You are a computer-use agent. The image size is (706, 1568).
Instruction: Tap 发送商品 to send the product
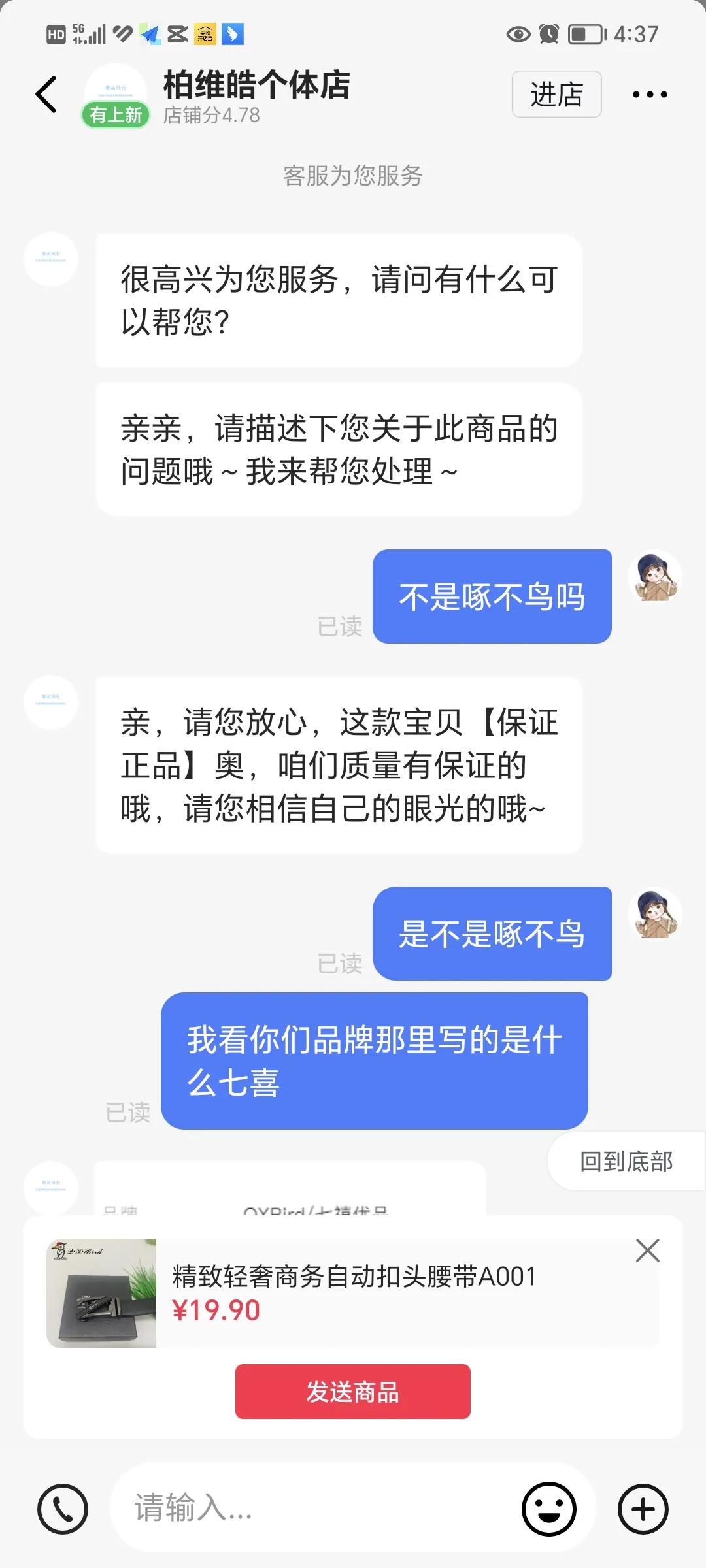click(352, 1392)
